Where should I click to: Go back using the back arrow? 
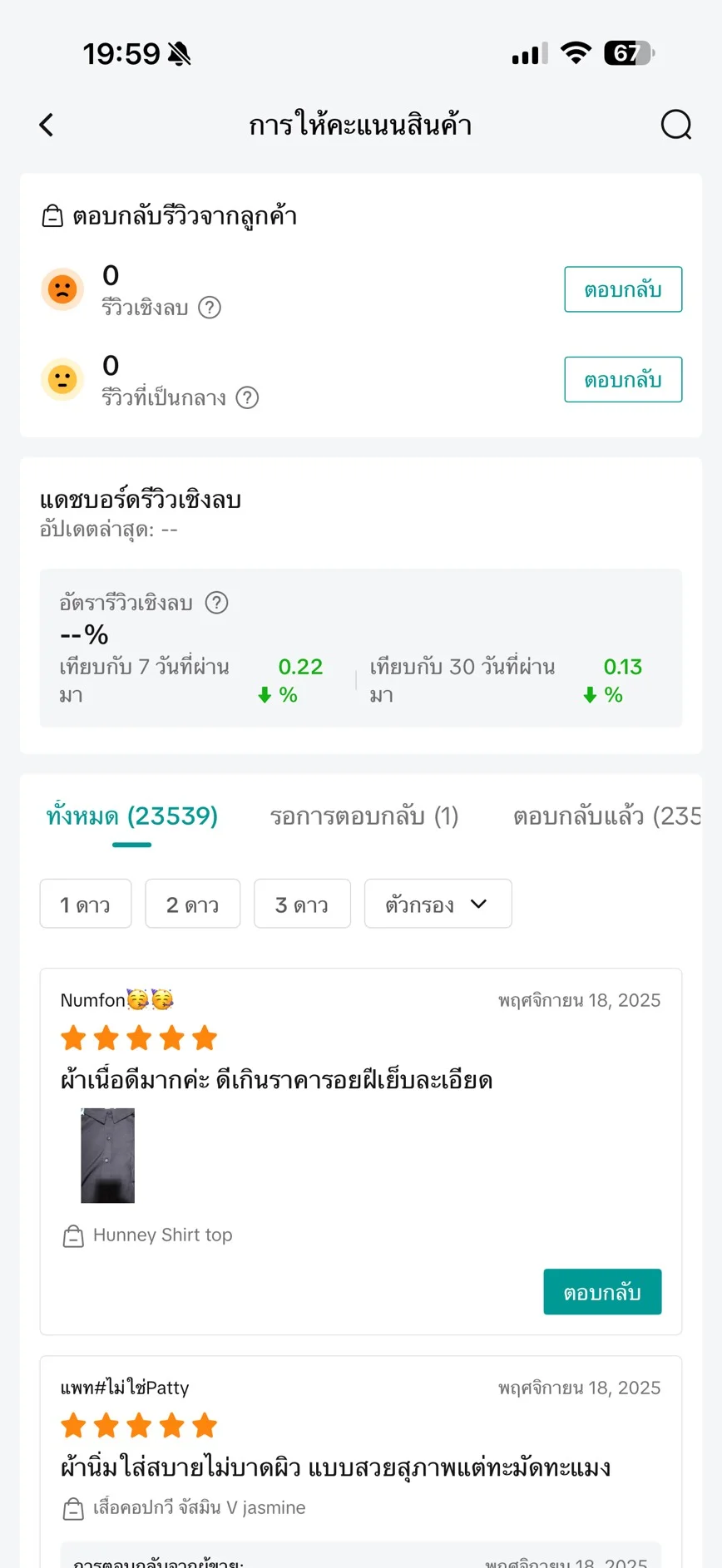coord(46,125)
